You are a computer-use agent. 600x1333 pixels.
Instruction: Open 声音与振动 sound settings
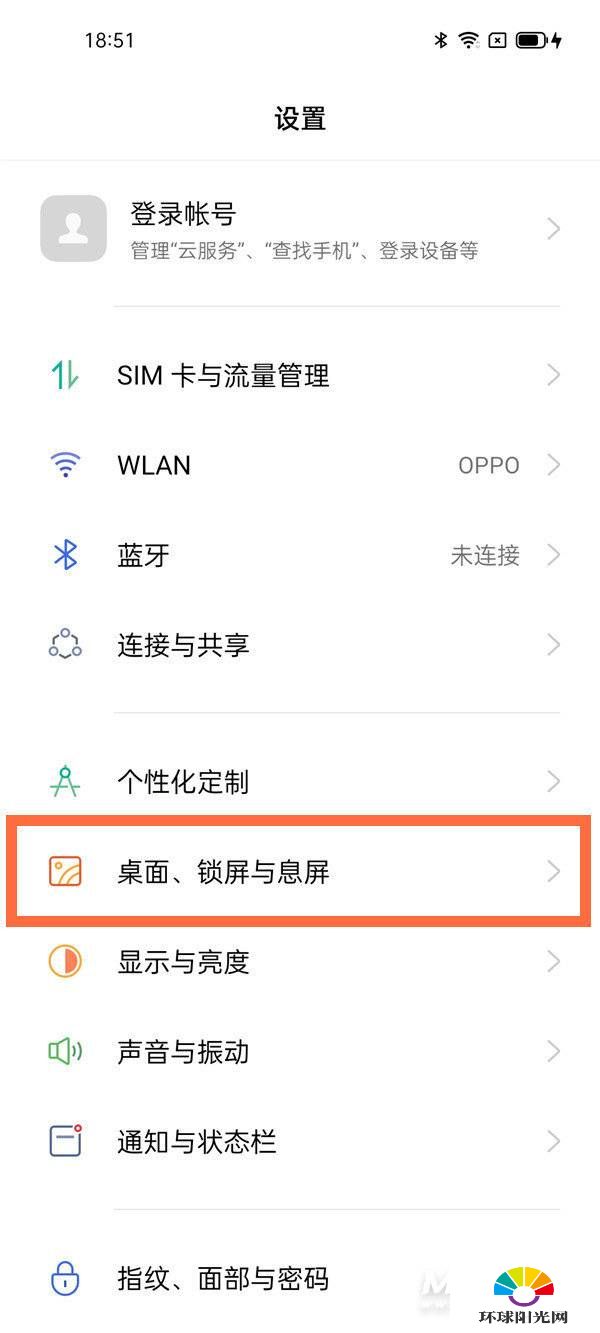coord(300,1052)
